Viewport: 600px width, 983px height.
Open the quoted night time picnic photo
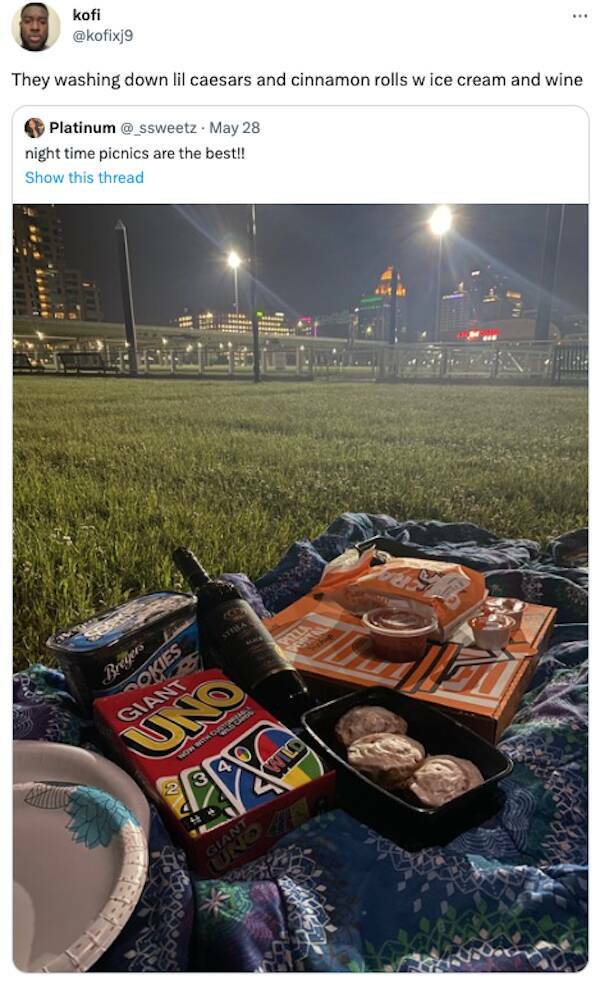(300, 587)
